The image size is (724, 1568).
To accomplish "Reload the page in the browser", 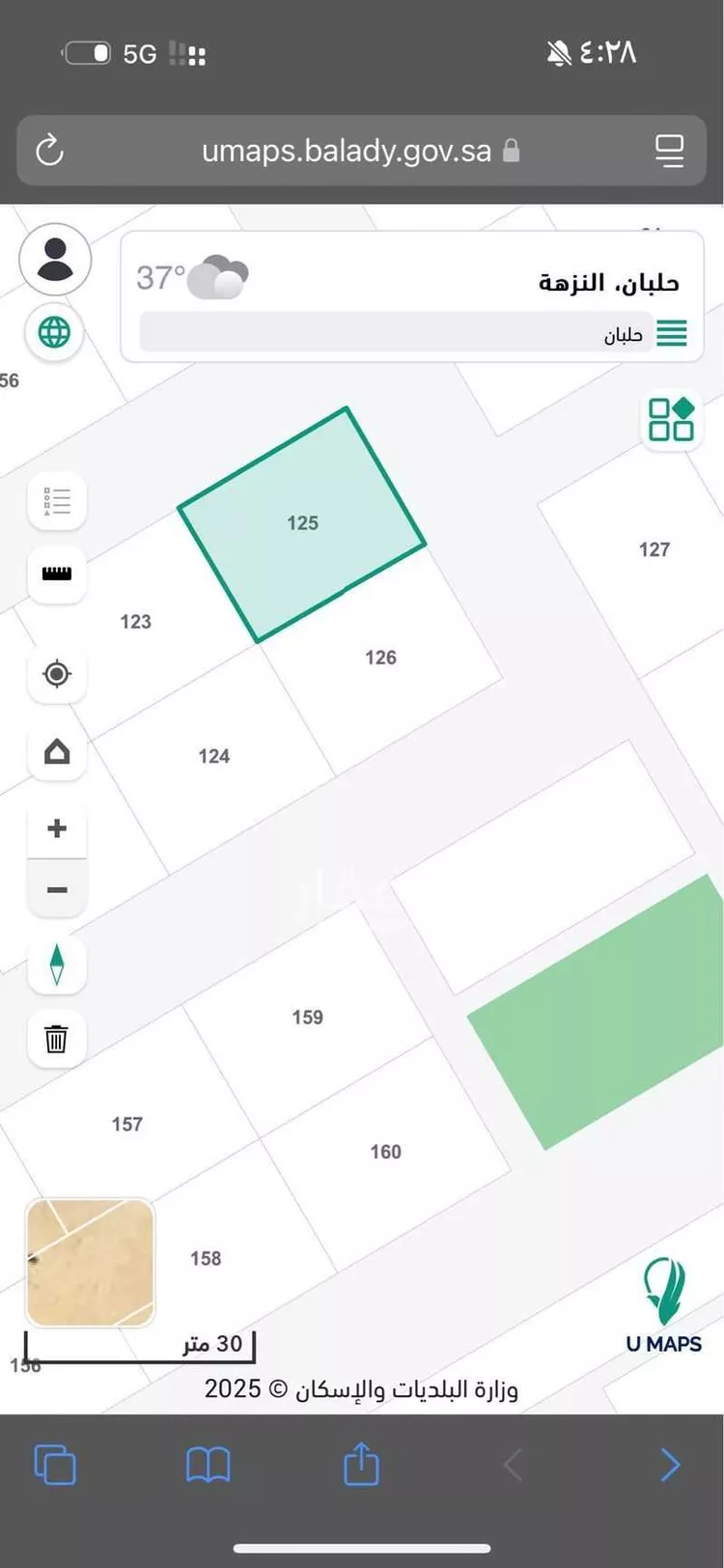I will [49, 151].
